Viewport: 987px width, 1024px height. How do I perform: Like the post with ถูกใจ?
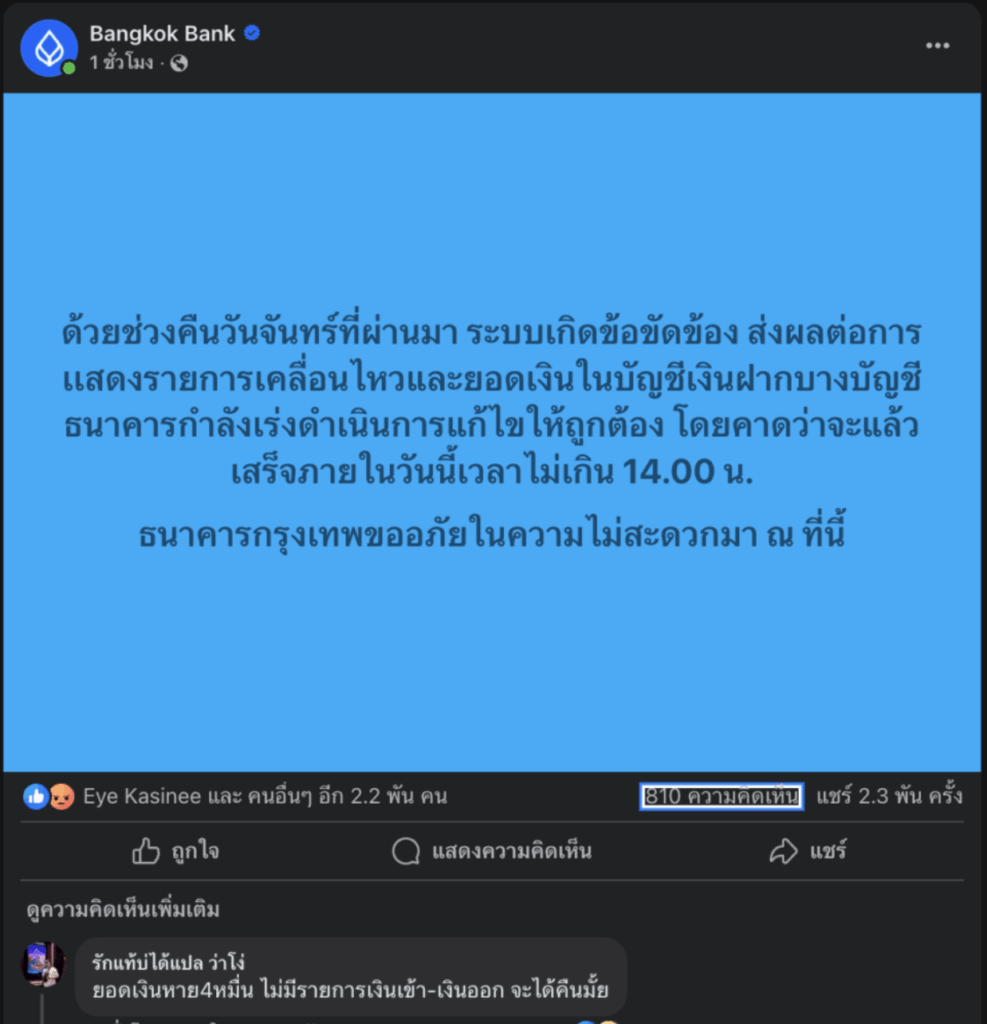tap(176, 852)
